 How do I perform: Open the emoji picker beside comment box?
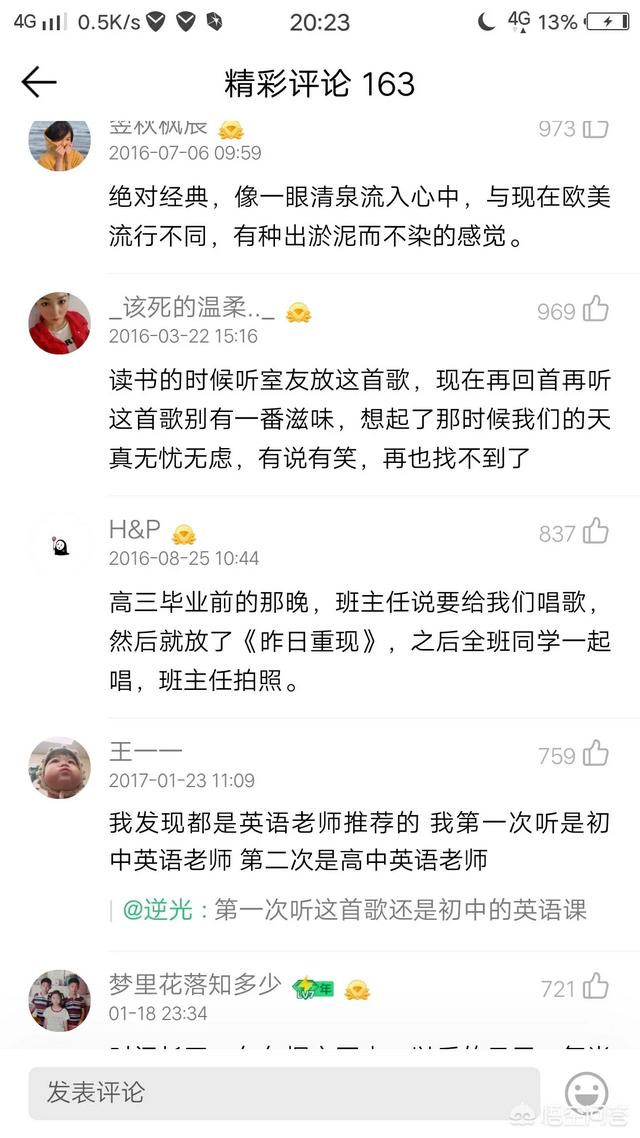(x=586, y=1092)
